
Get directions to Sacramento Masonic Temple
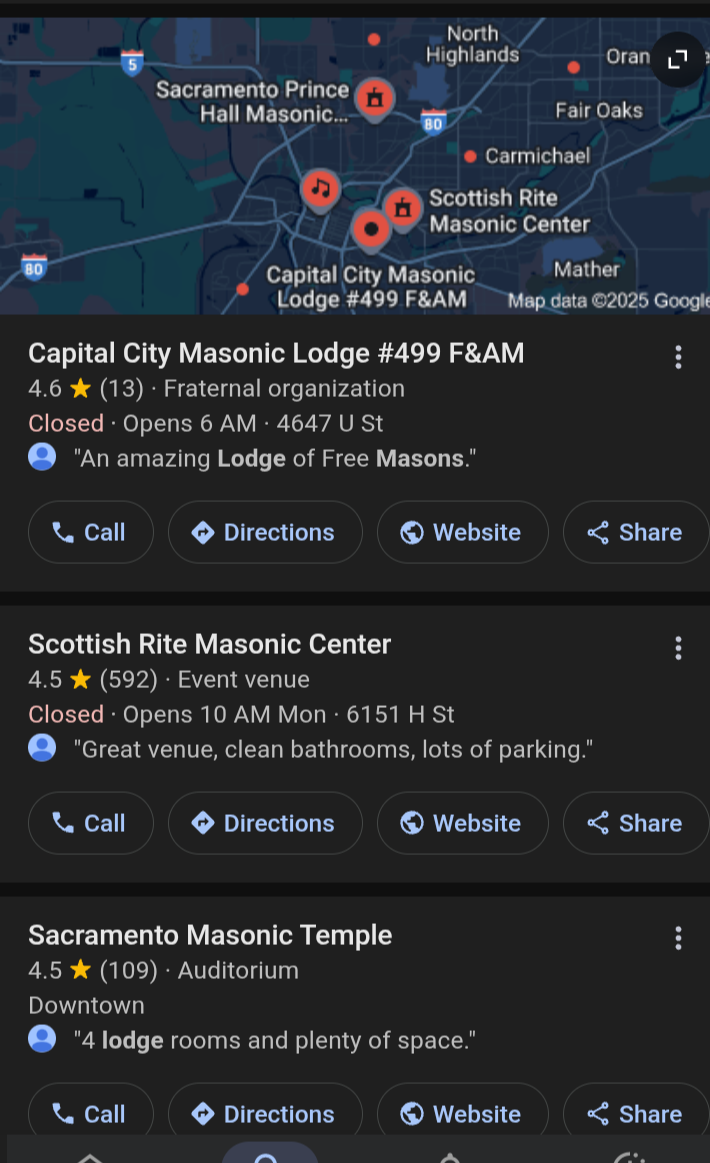[x=265, y=1112]
